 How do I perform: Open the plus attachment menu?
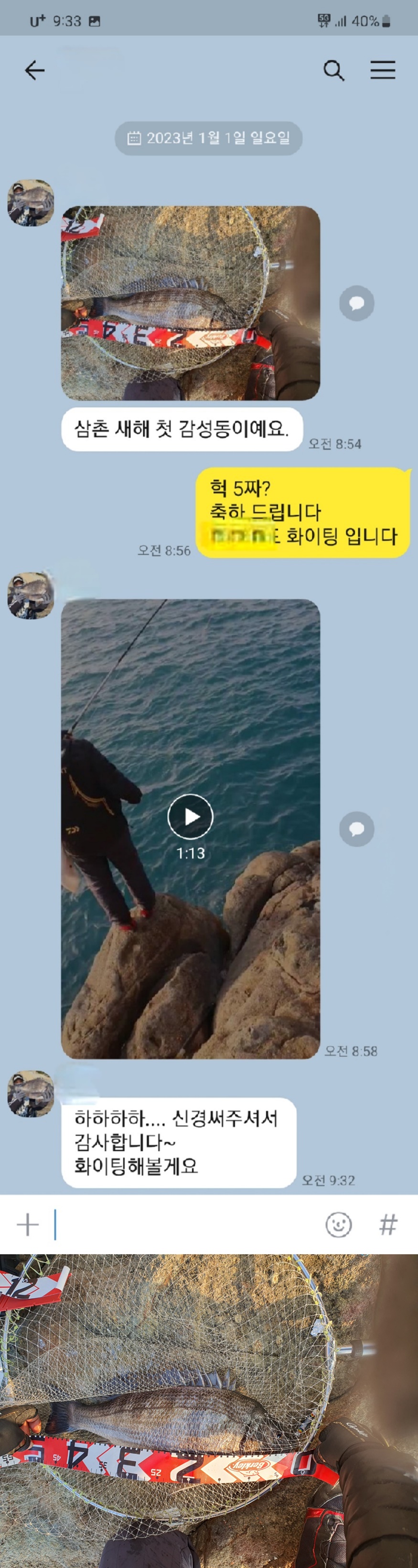point(27,1224)
